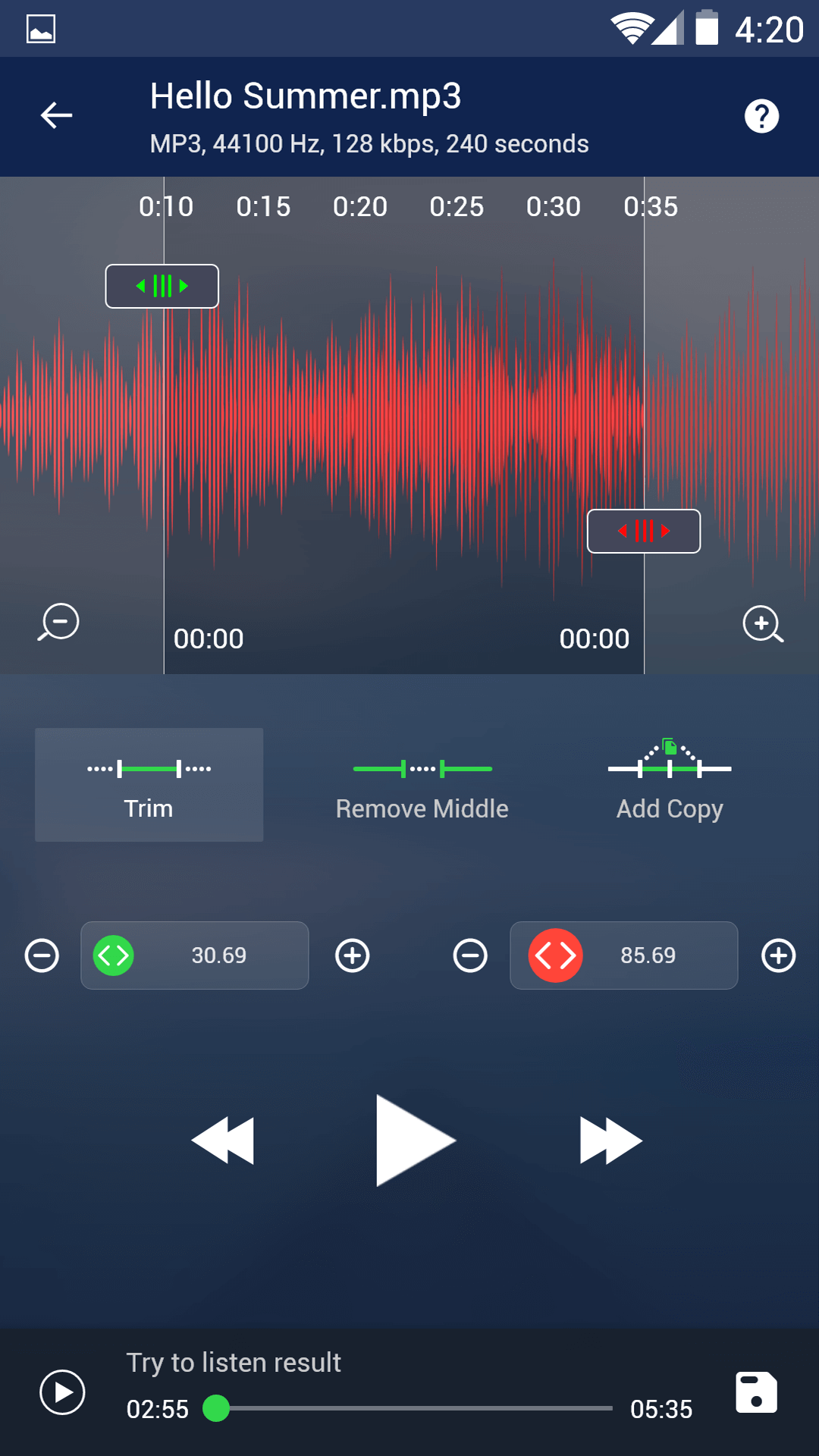Fast forward the audio
This screenshot has width=819, height=1456.
pyautogui.click(x=610, y=1140)
